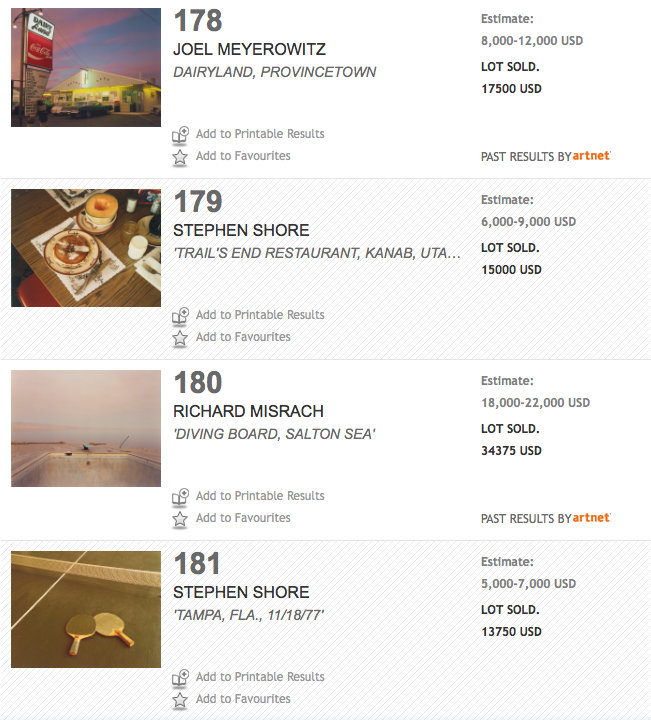The image size is (651, 720).
Task: Add lot 179 to Printable Results
Action: click(x=259, y=315)
